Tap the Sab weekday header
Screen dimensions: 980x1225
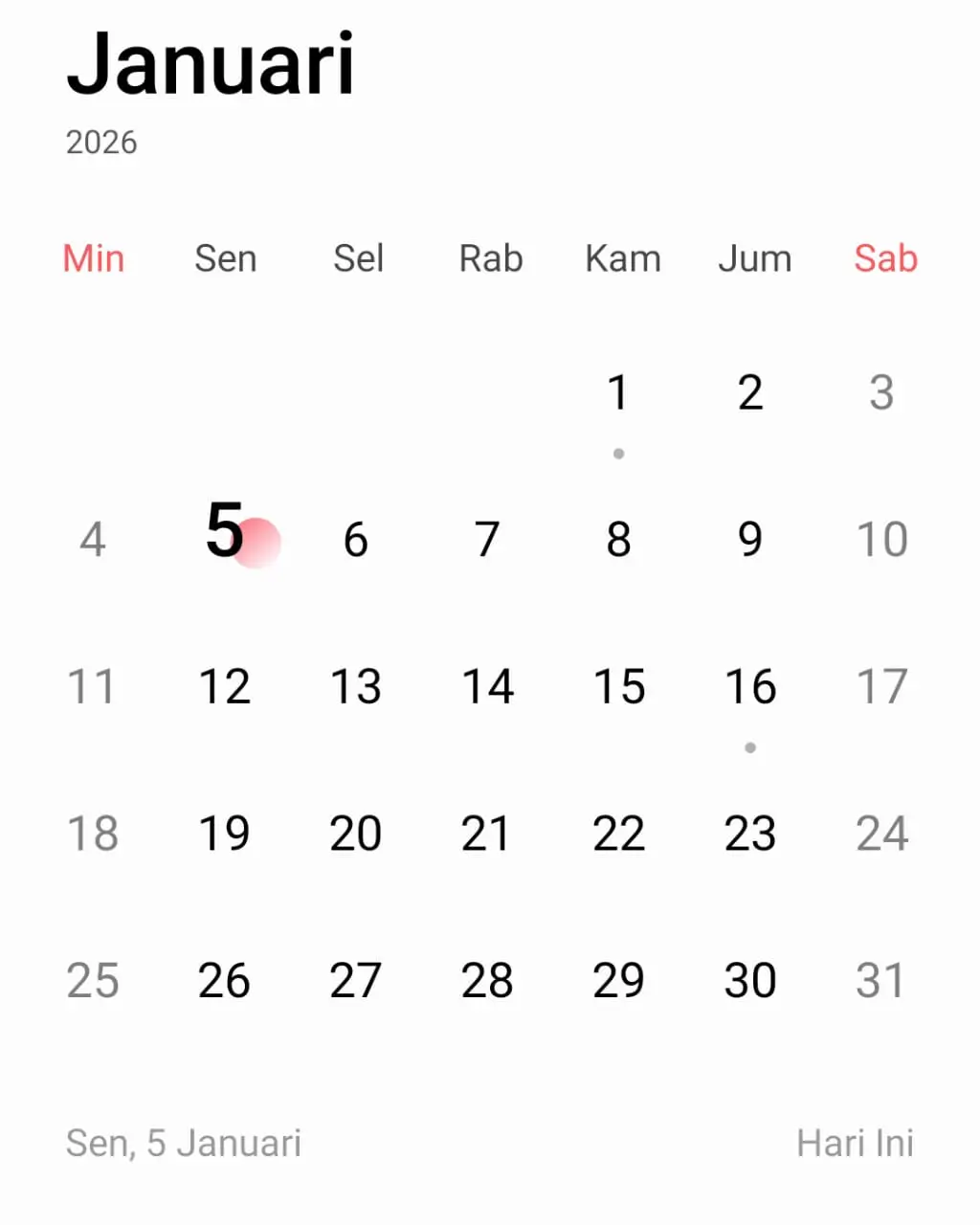pos(883,257)
